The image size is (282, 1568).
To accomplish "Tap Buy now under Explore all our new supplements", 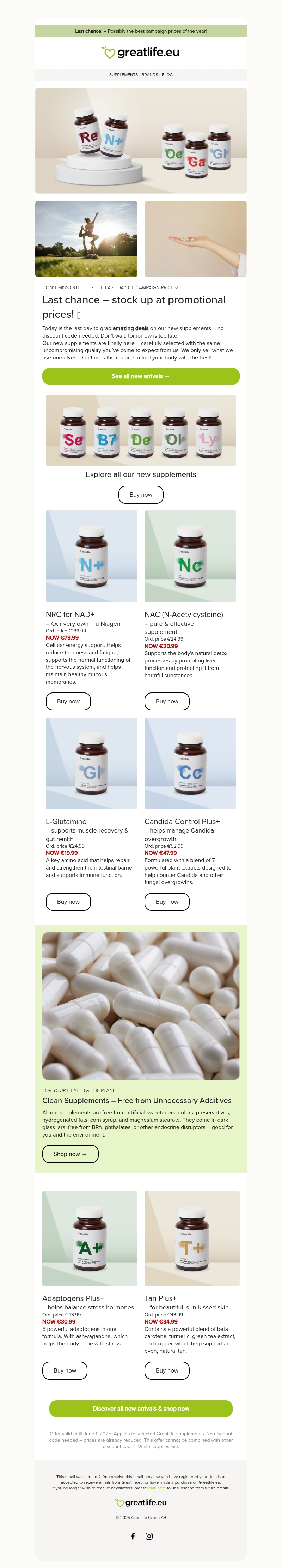I will [141, 495].
